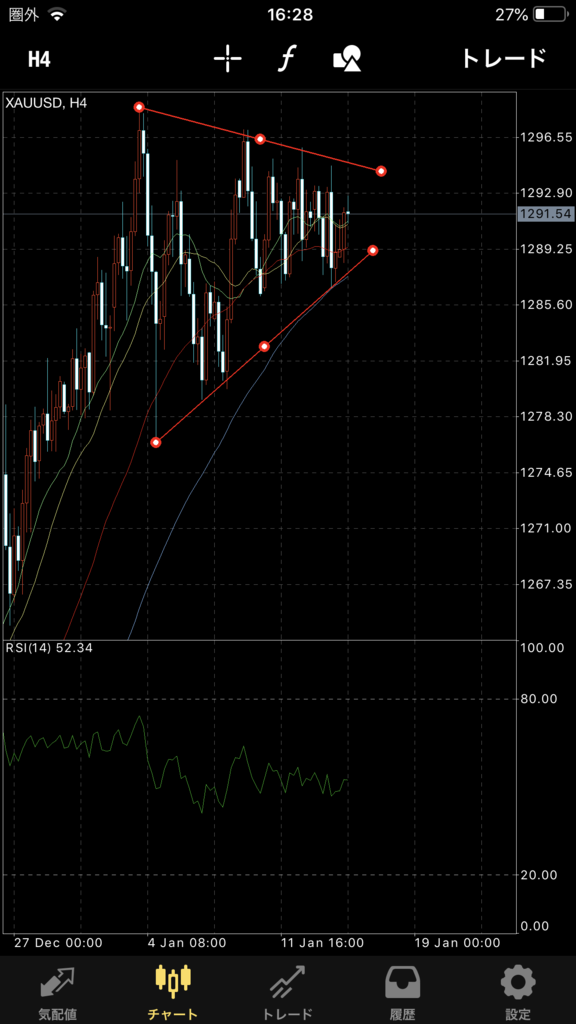Screen dimensions: 576x1024
Task: Tap トレード at the top right
Action: (x=503, y=59)
